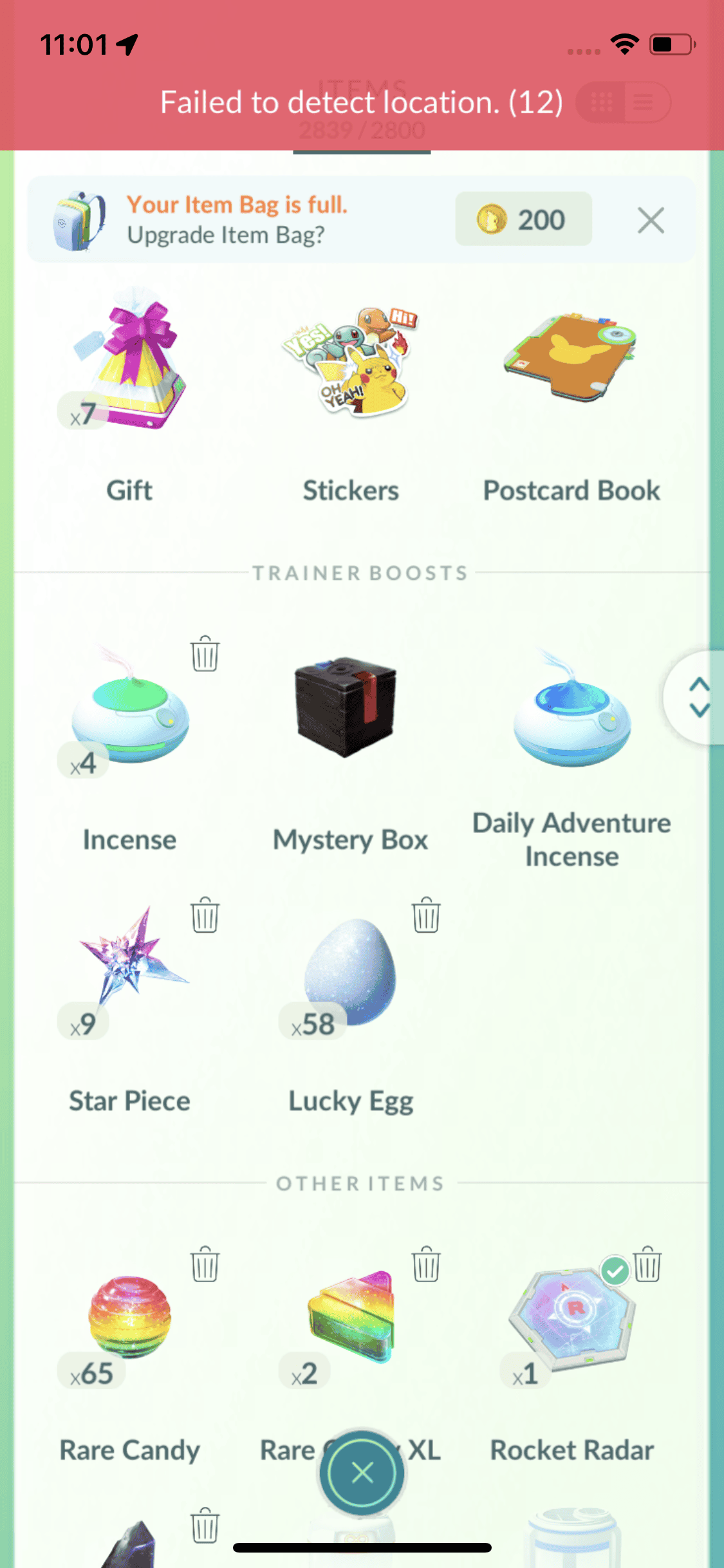The width and height of the screenshot is (724, 1568).
Task: Open the Postcard Book
Action: (571, 359)
